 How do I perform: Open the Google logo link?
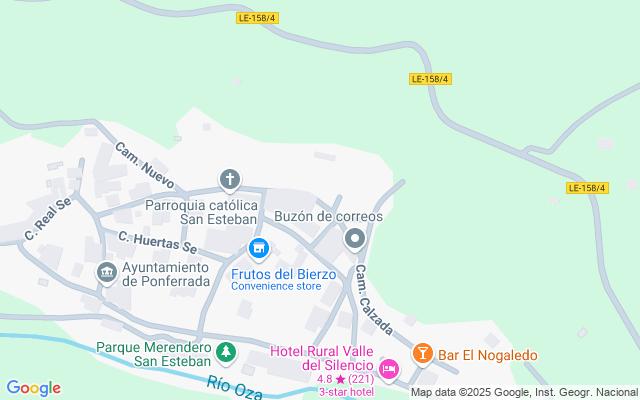[x=34, y=388]
